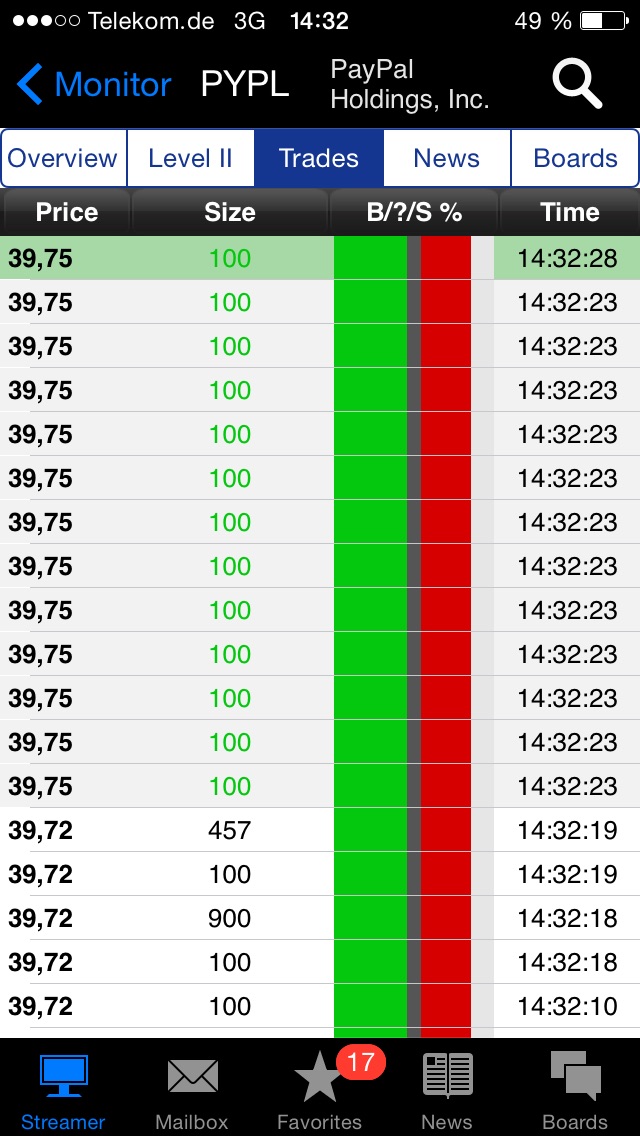The image size is (640, 1136).
Task: Open the search magnifier icon
Action: pos(577,84)
